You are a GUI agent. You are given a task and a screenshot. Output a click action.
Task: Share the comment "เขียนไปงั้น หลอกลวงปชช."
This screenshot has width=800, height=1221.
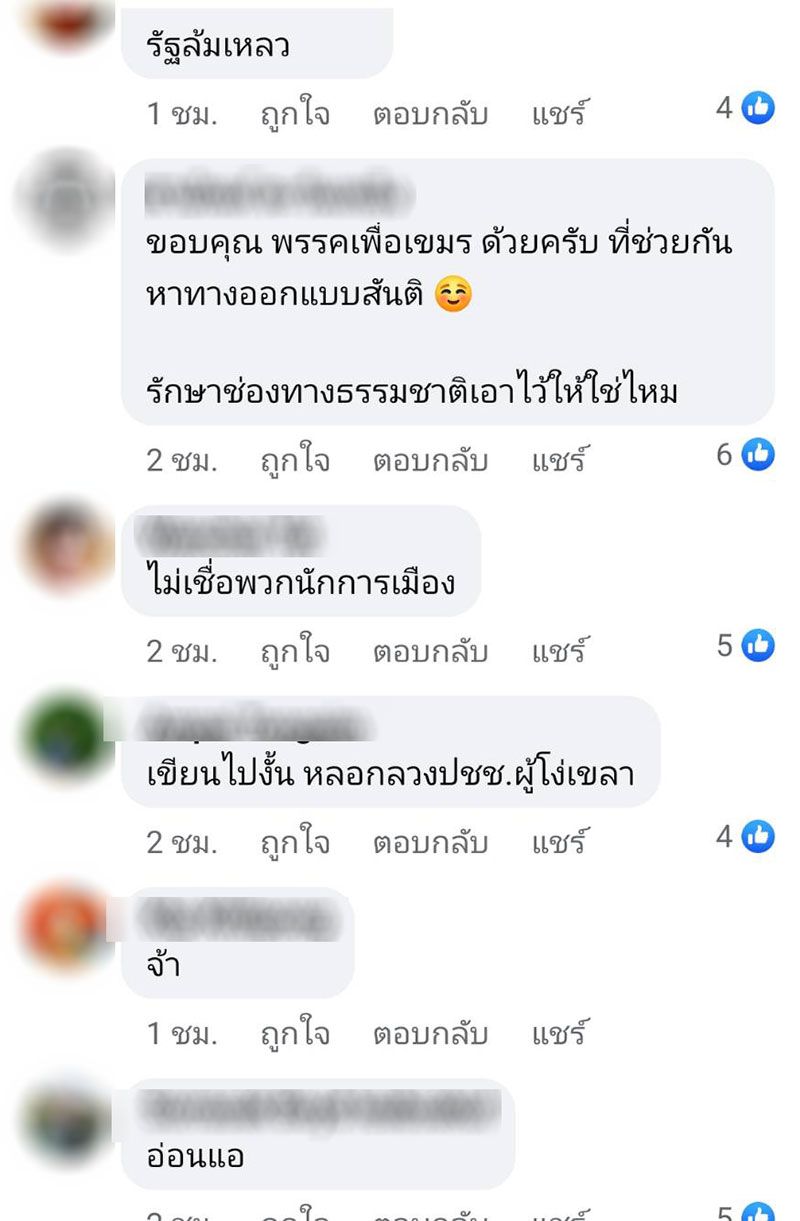[557, 842]
